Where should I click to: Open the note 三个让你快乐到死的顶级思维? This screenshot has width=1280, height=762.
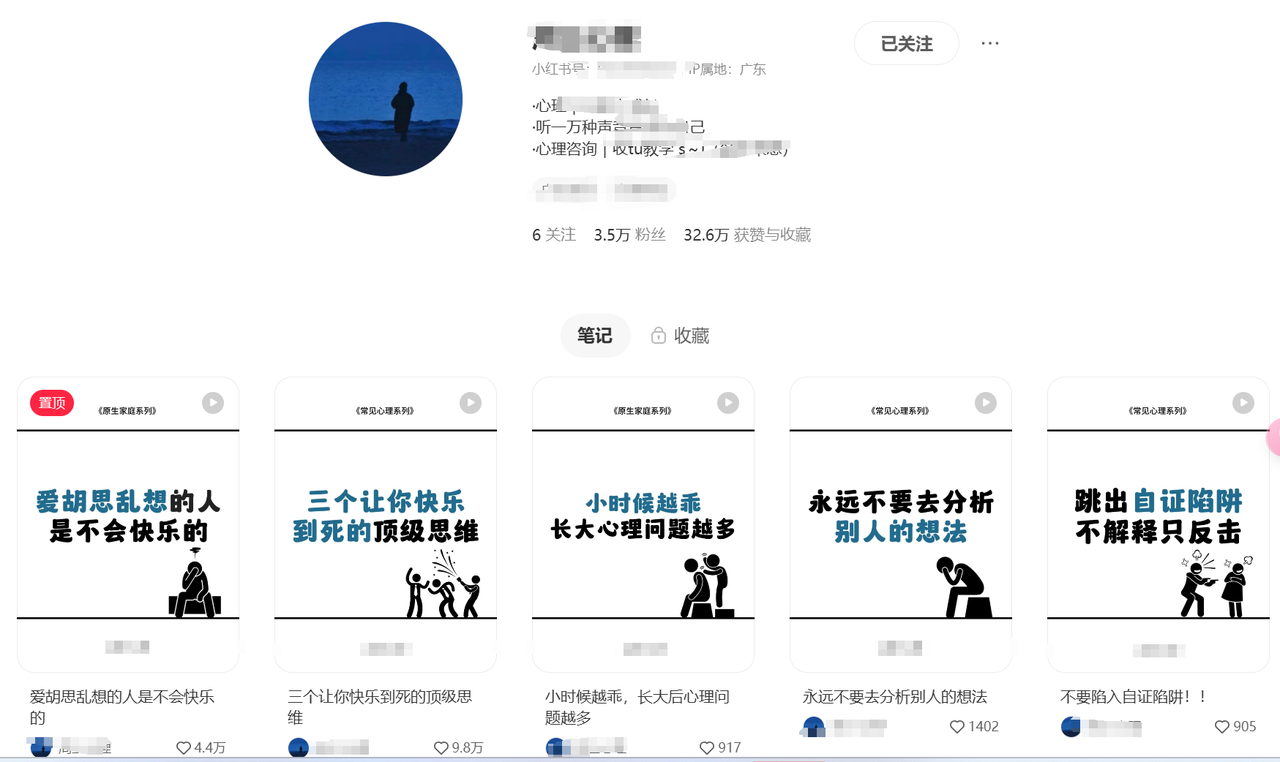tap(385, 524)
